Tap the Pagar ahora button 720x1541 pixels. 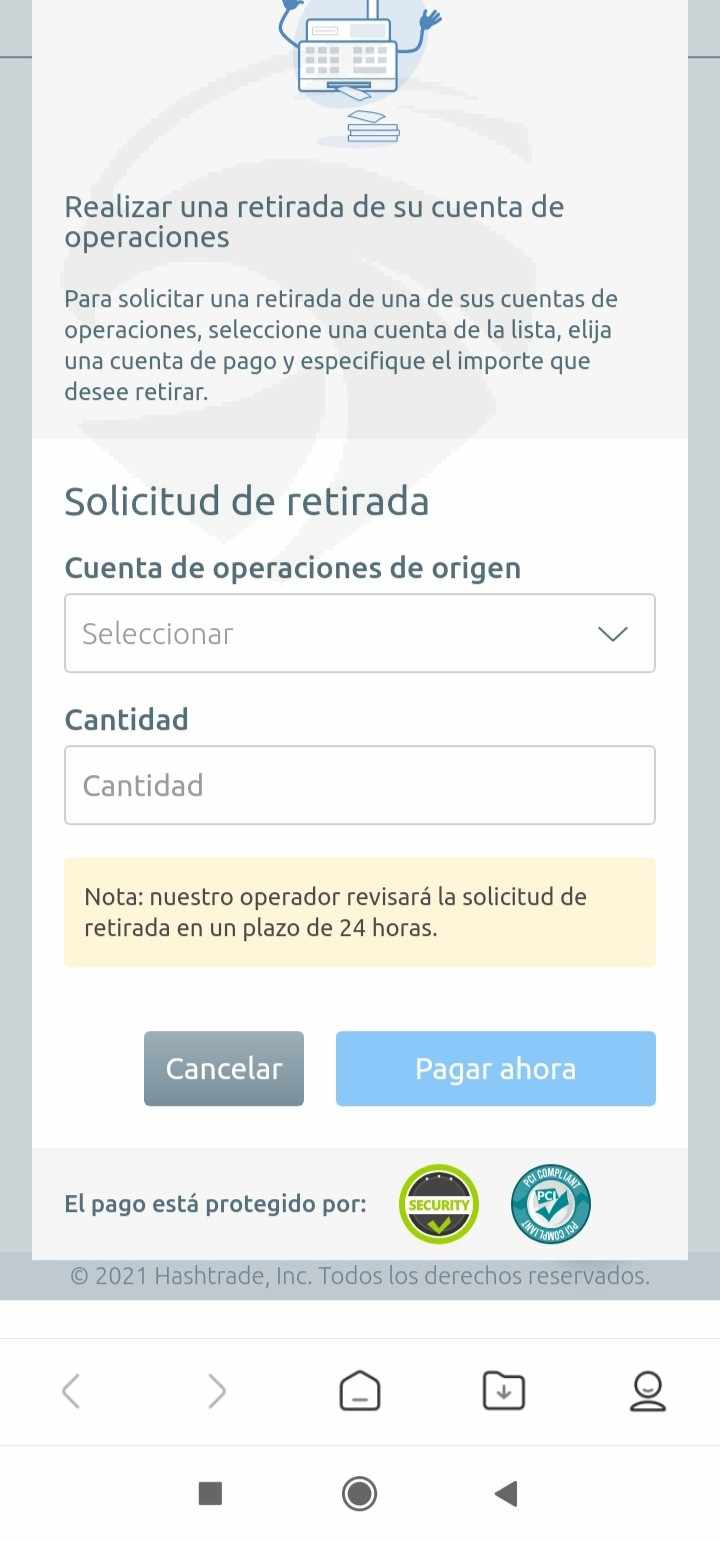496,1068
